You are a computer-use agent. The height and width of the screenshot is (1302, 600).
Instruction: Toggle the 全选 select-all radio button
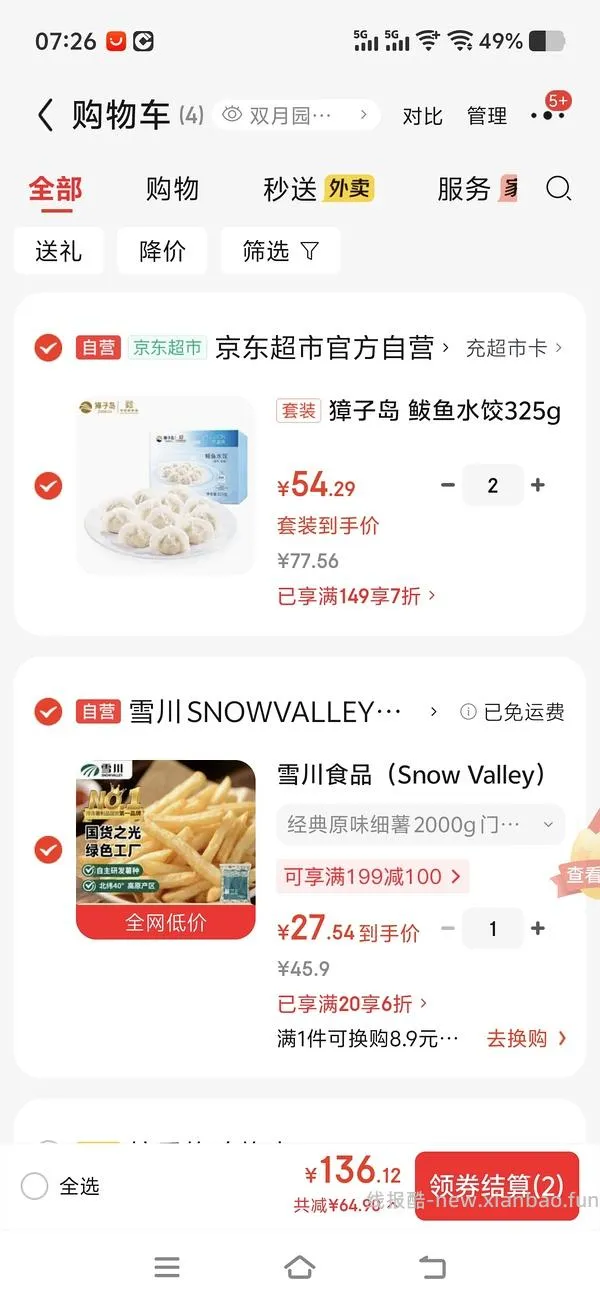34,1186
